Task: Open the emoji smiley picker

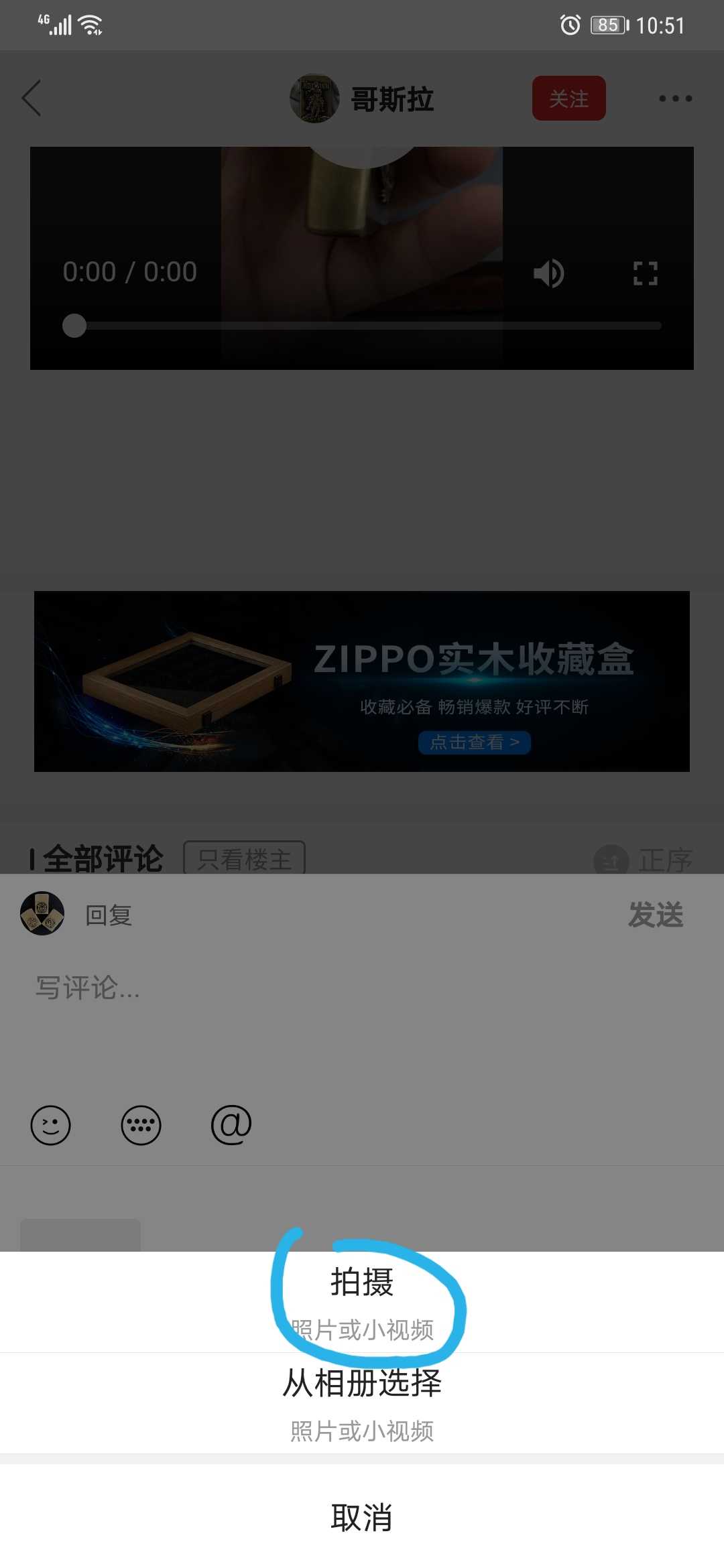Action: (x=50, y=1125)
